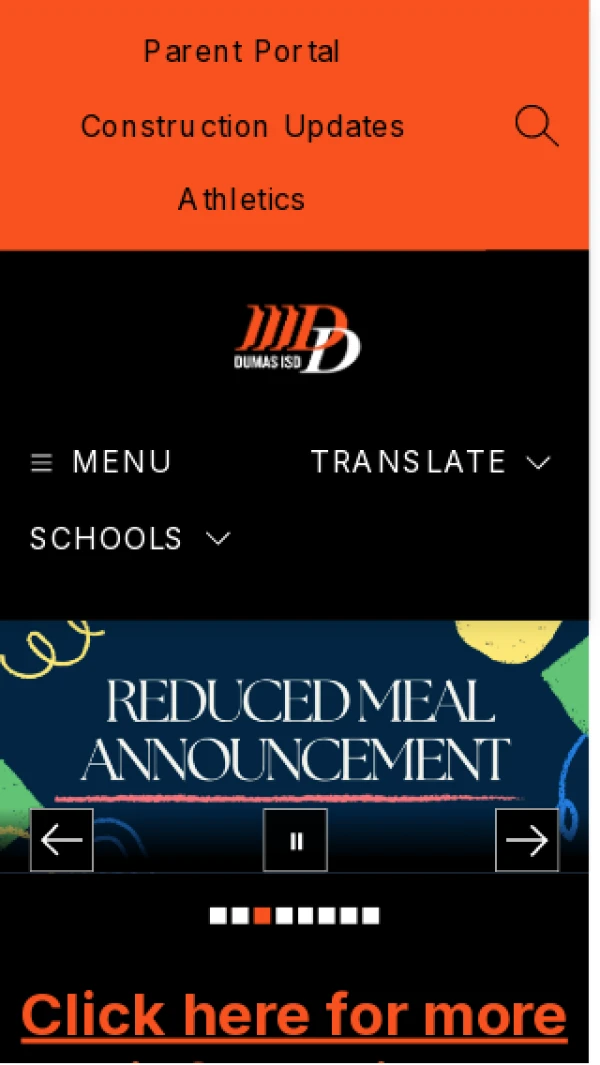This screenshot has height=1065, width=600.
Task: Expand the SCHOOLS dropdown
Action: 130,539
